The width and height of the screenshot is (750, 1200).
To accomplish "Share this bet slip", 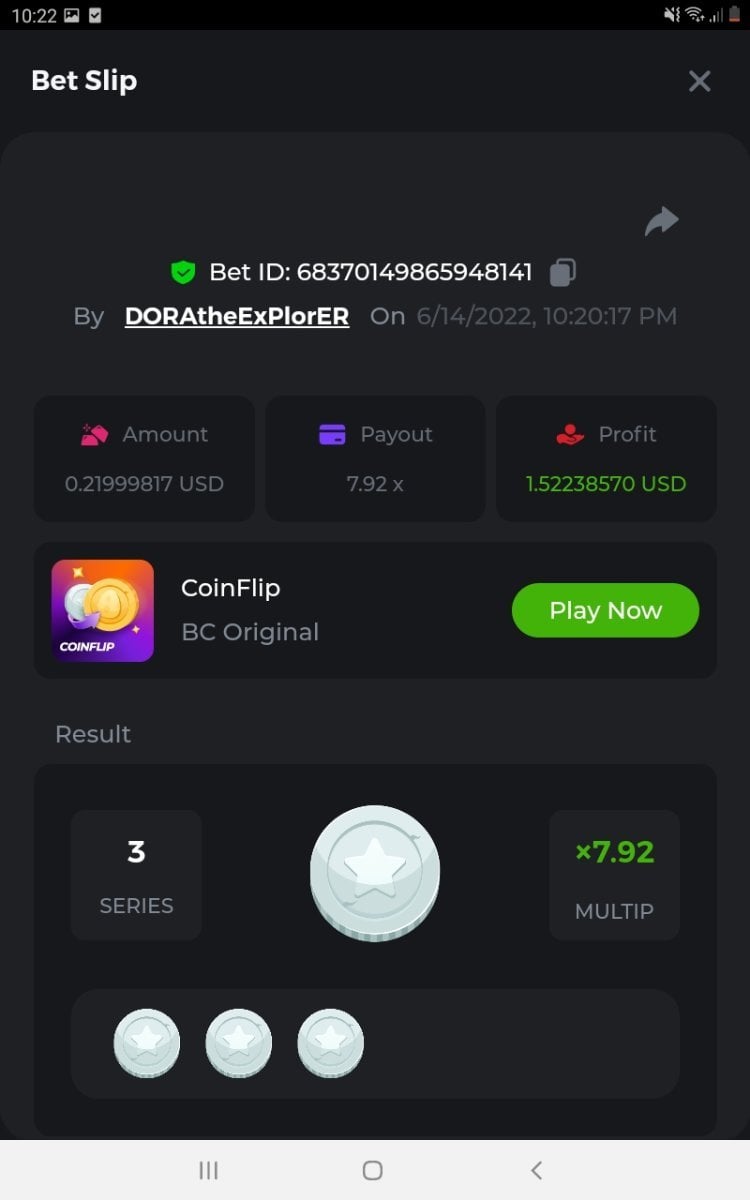I will [661, 221].
